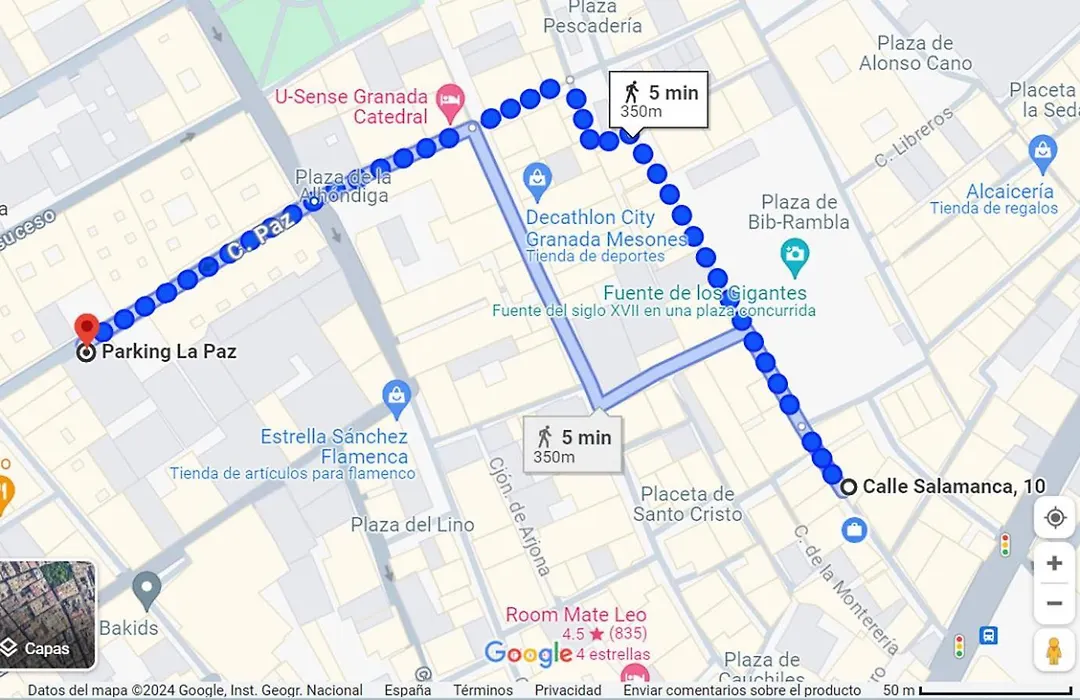This screenshot has height=700, width=1080.
Task: Open the Términos link
Action: pyautogui.click(x=483, y=690)
